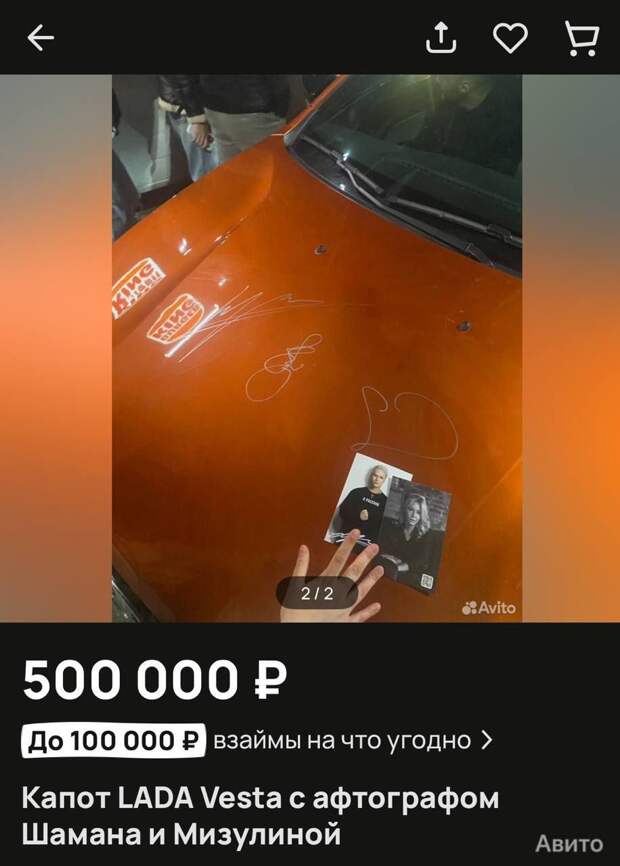Go back using the arrow icon
This screenshot has height=866, width=620.
pos(41,38)
